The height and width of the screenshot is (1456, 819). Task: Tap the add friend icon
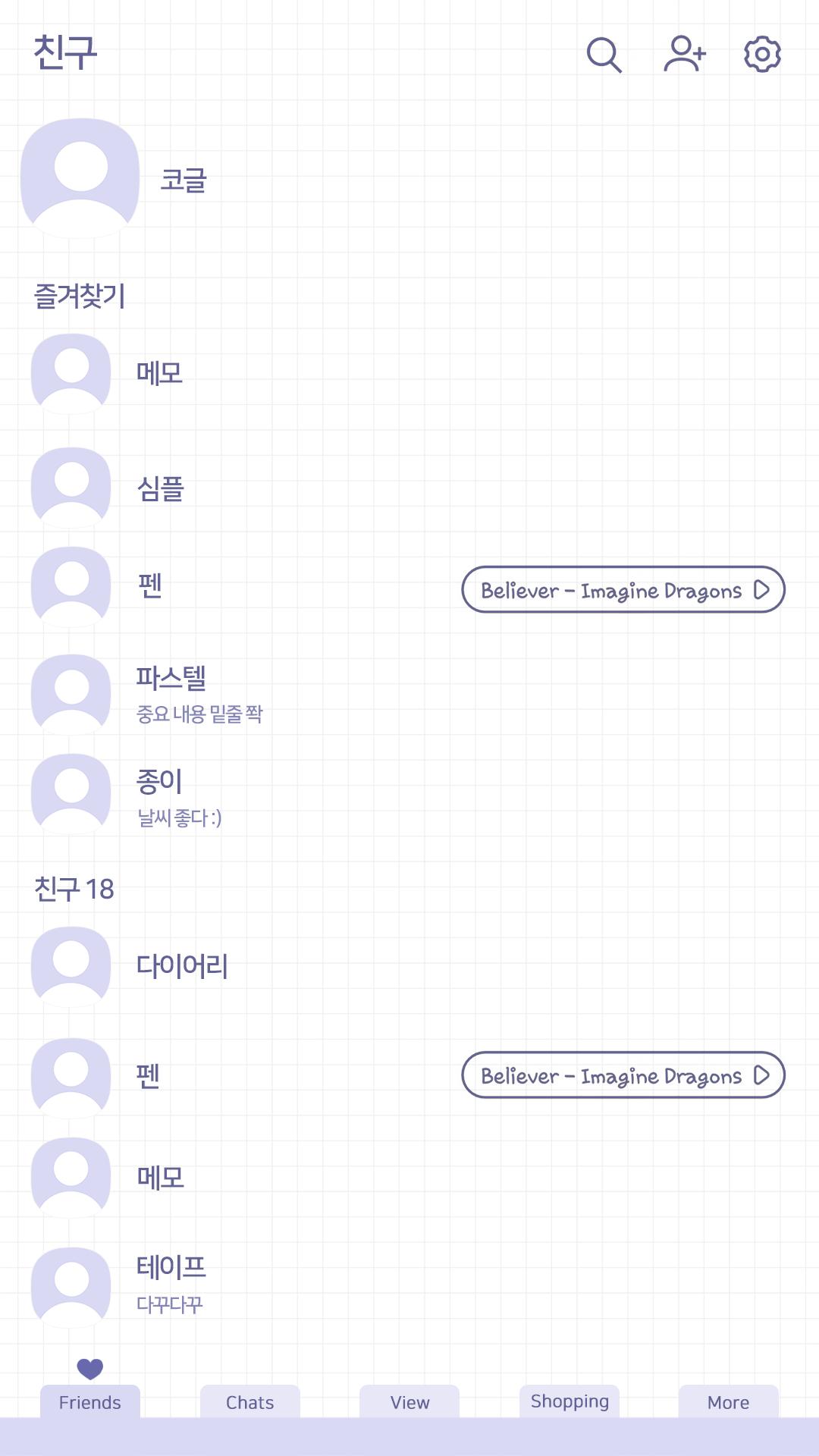coord(685,54)
